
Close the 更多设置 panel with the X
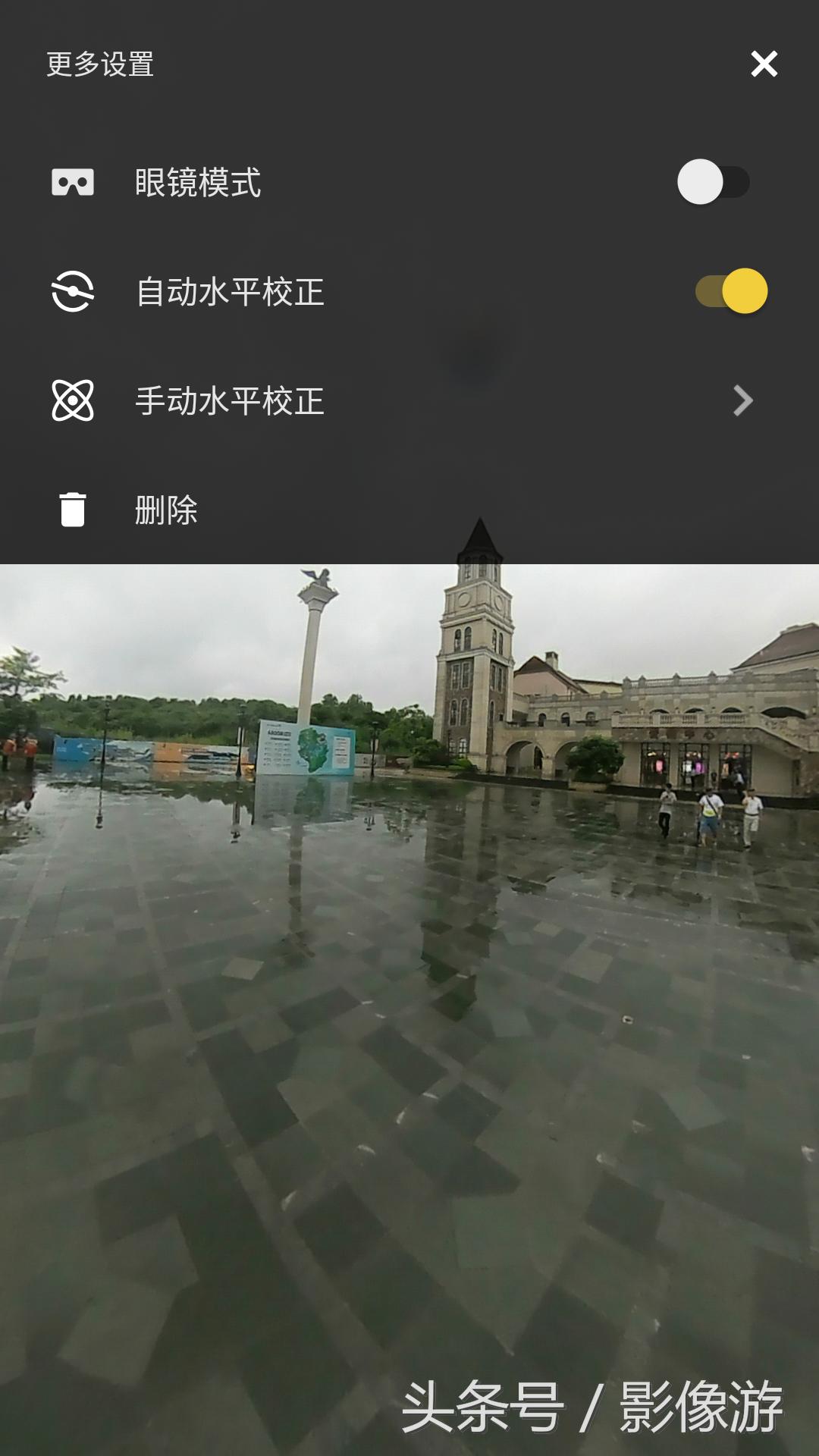click(x=764, y=64)
